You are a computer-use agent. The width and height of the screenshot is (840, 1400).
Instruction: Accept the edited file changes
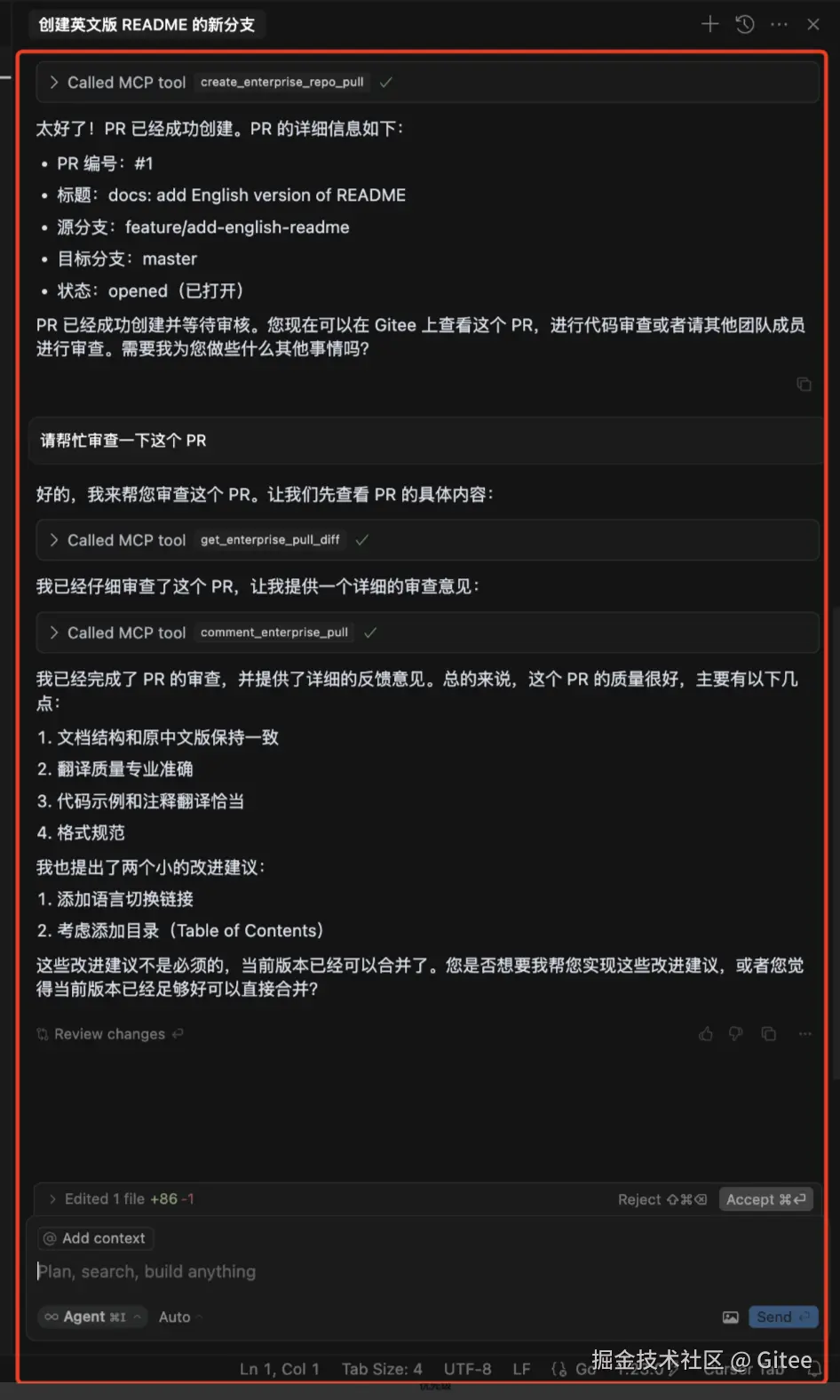coord(765,1199)
